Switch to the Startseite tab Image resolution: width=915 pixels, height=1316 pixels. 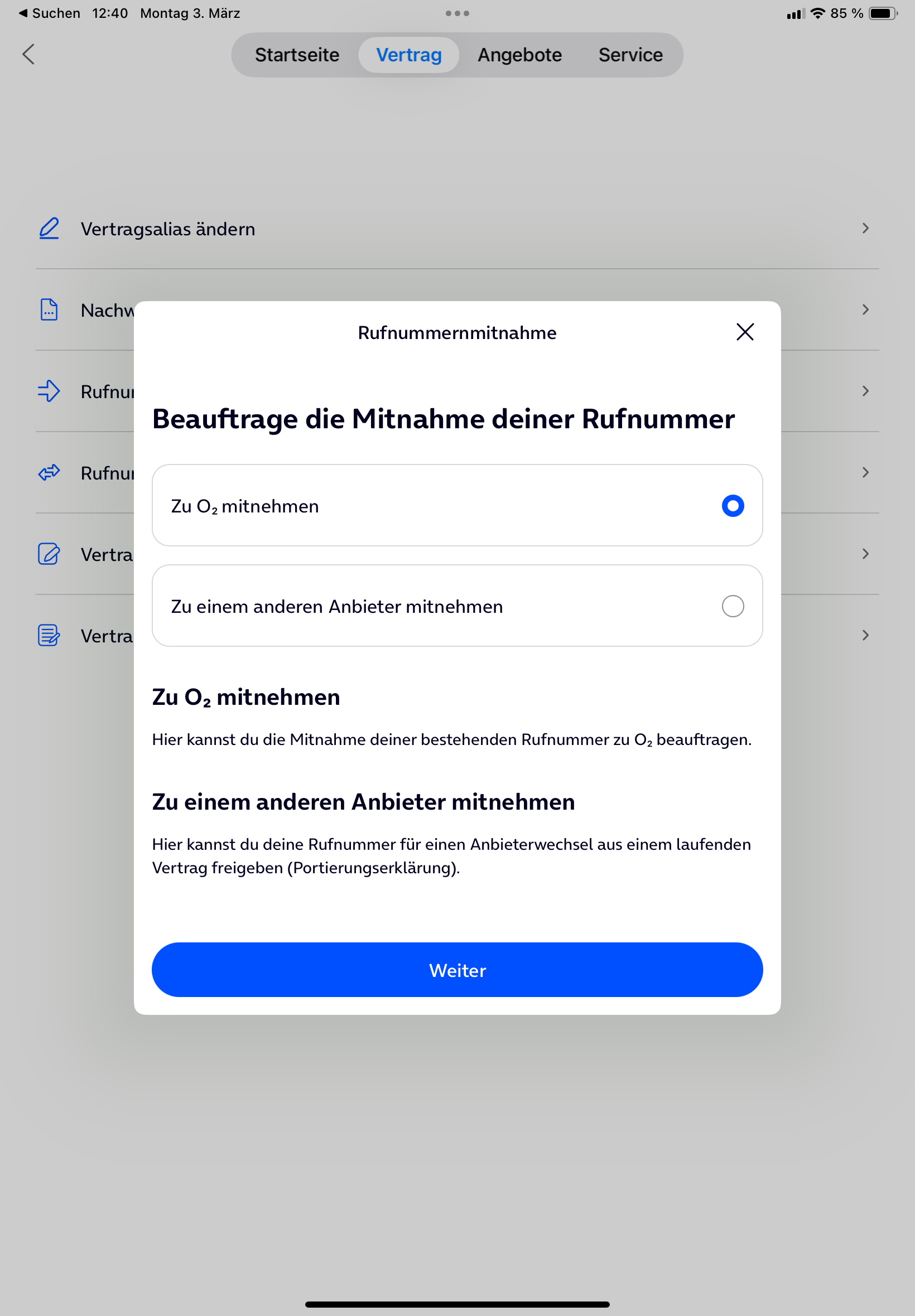click(x=296, y=55)
